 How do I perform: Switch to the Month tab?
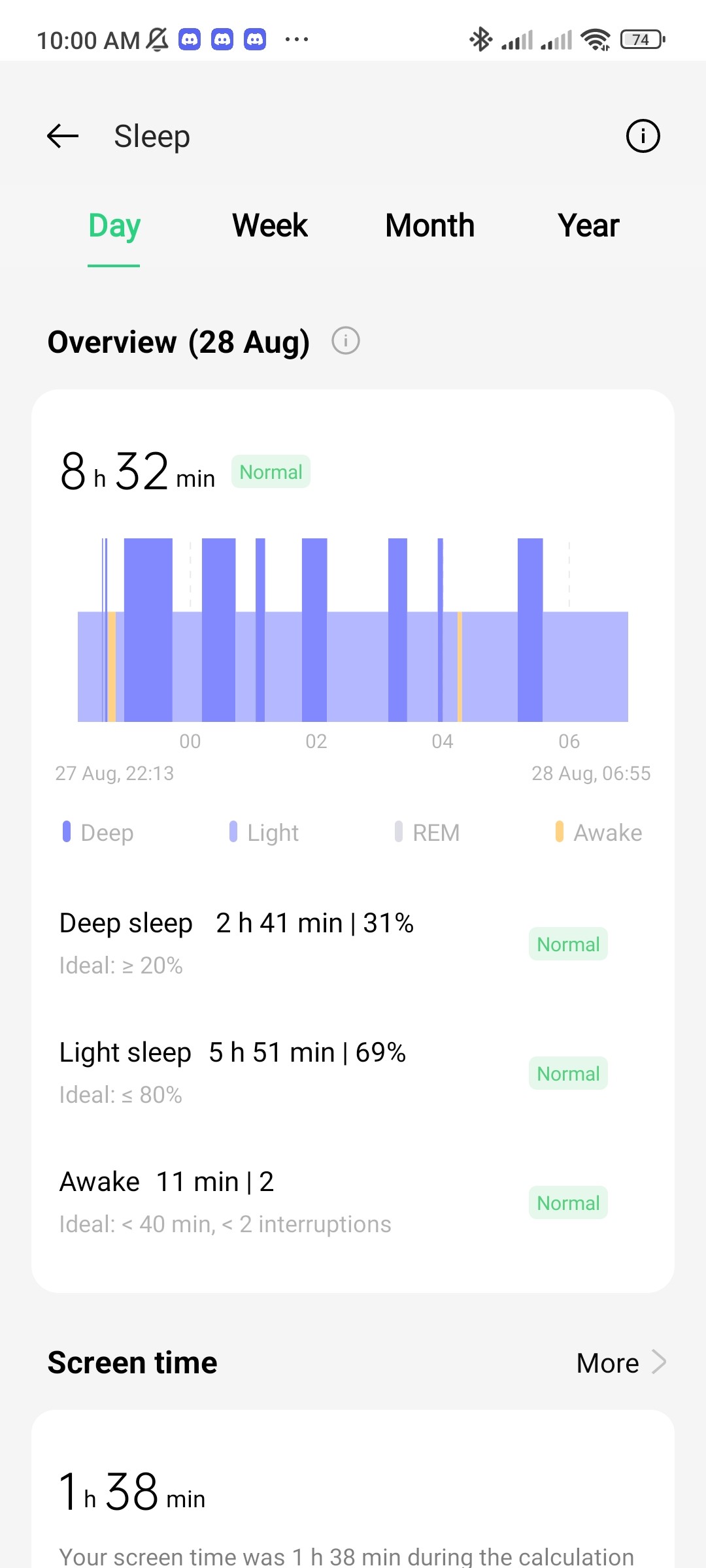[x=429, y=226]
